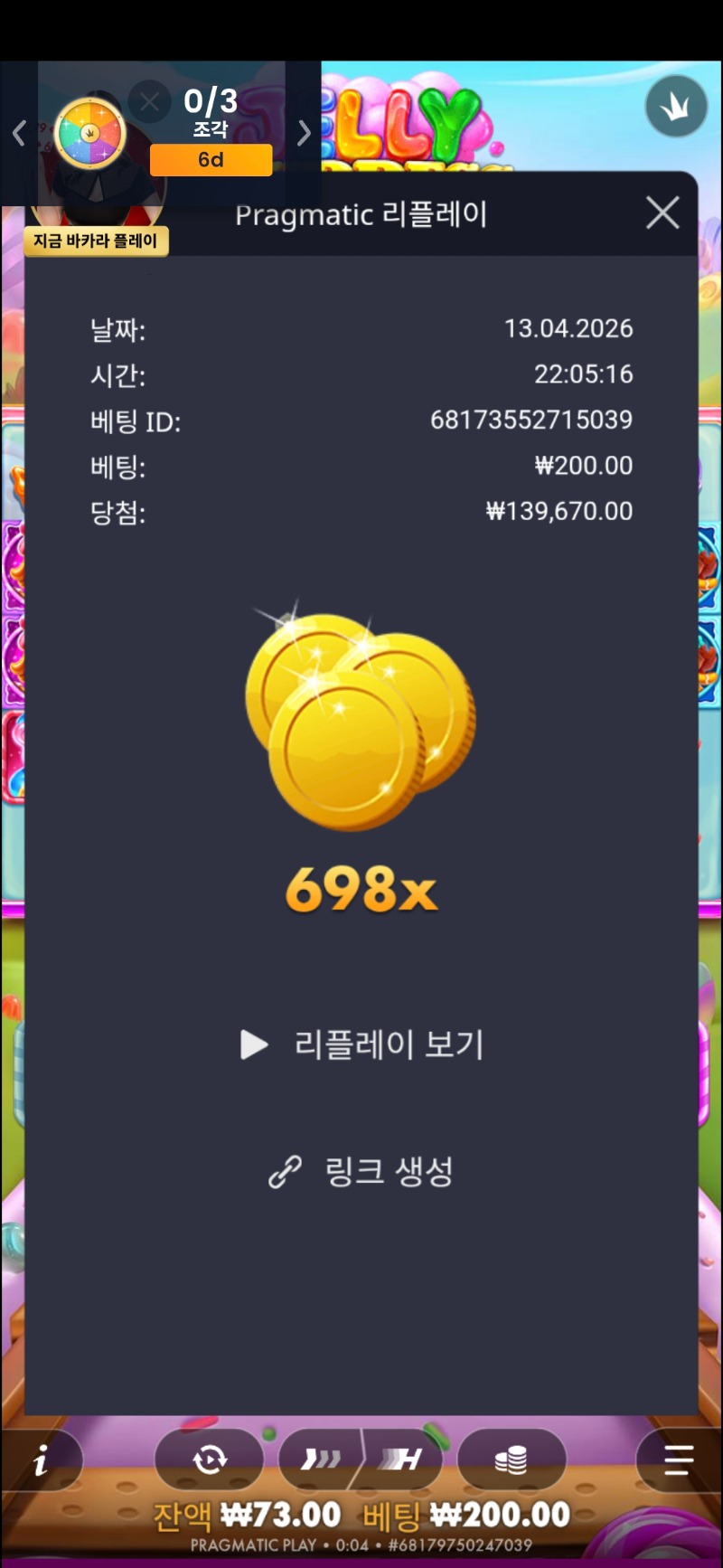723x1568 pixels.
Task: Dismiss the 0/3 조각 wheel widget
Action: (149, 102)
